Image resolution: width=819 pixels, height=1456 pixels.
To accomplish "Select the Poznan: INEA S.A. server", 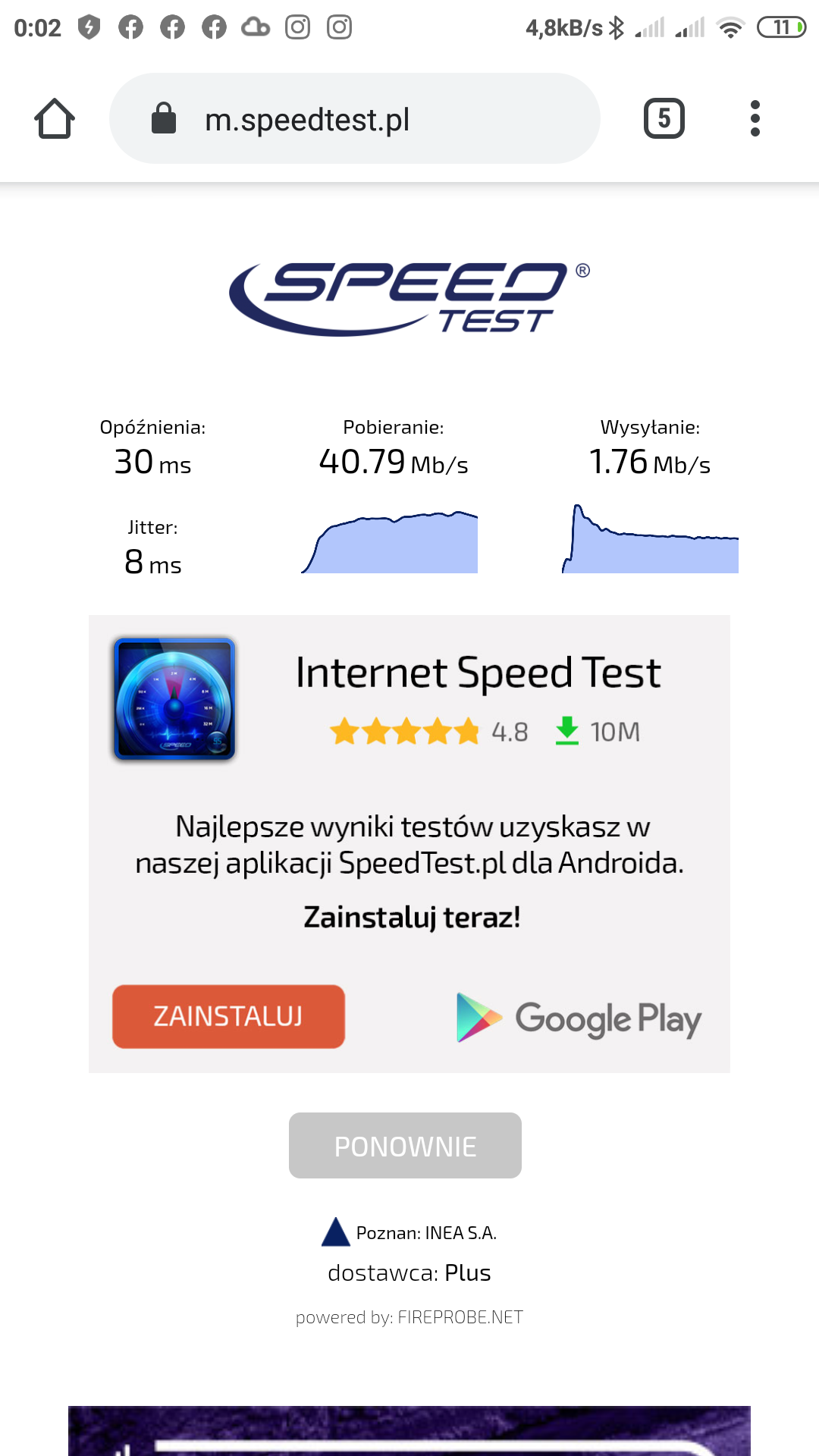I will pyautogui.click(x=409, y=1232).
